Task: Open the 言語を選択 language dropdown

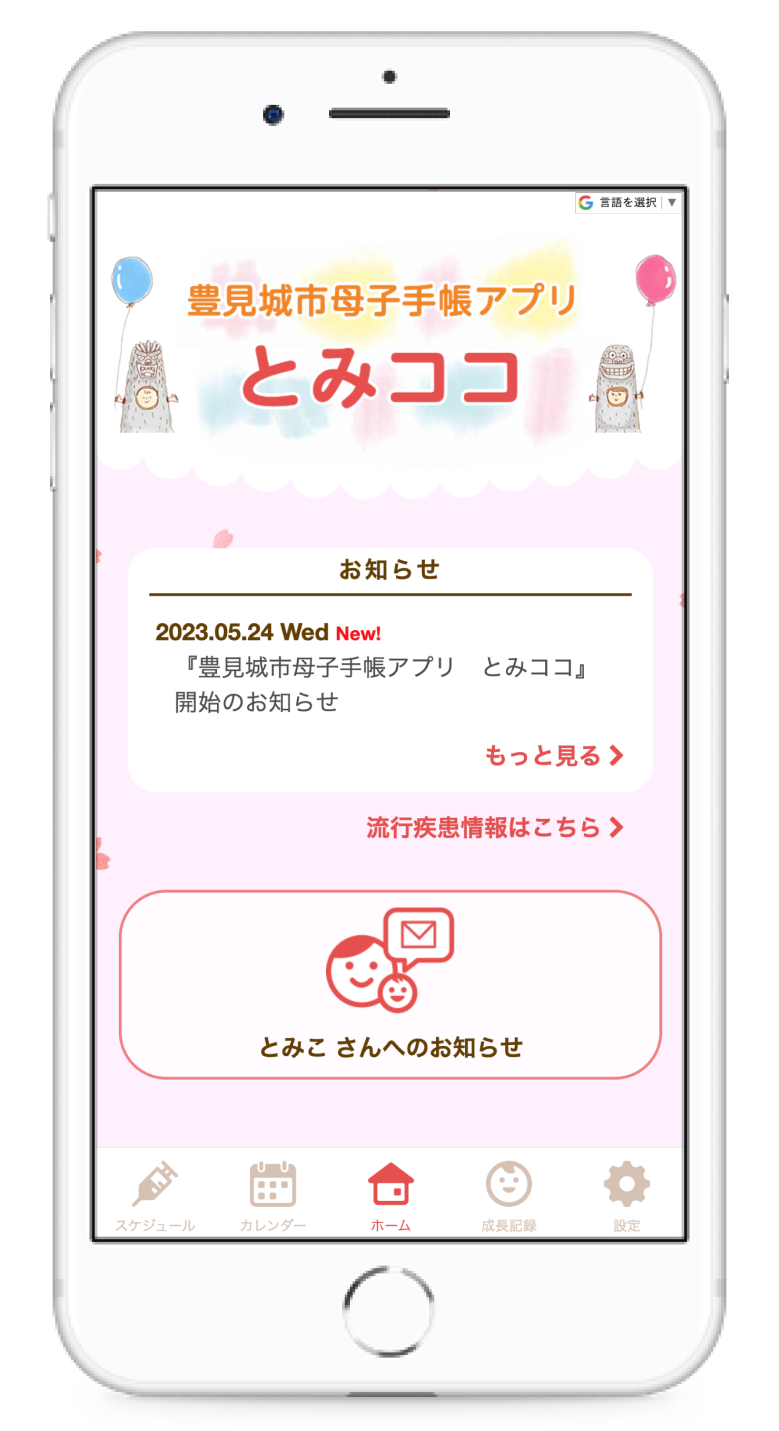Action: [x=629, y=202]
